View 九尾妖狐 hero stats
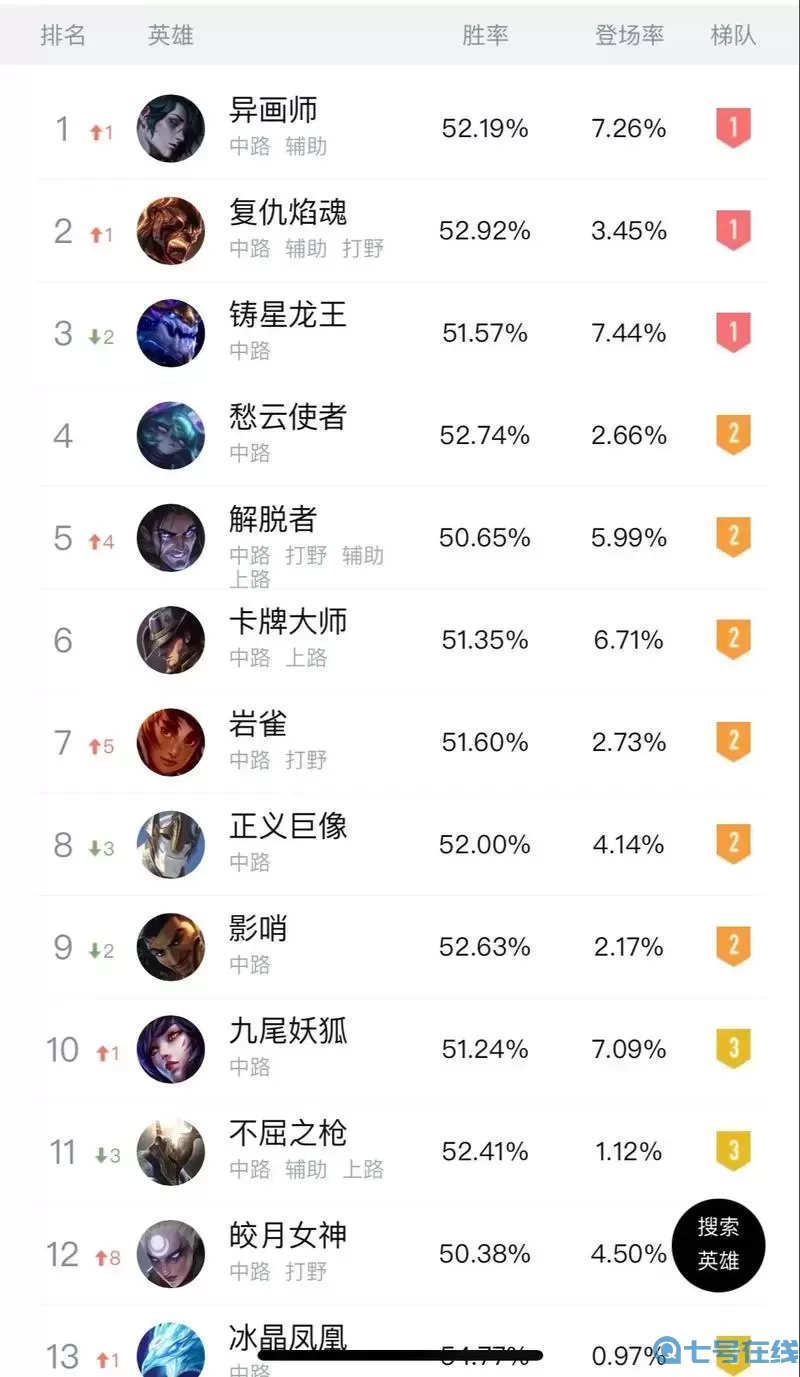The image size is (800, 1377). (x=288, y=1032)
